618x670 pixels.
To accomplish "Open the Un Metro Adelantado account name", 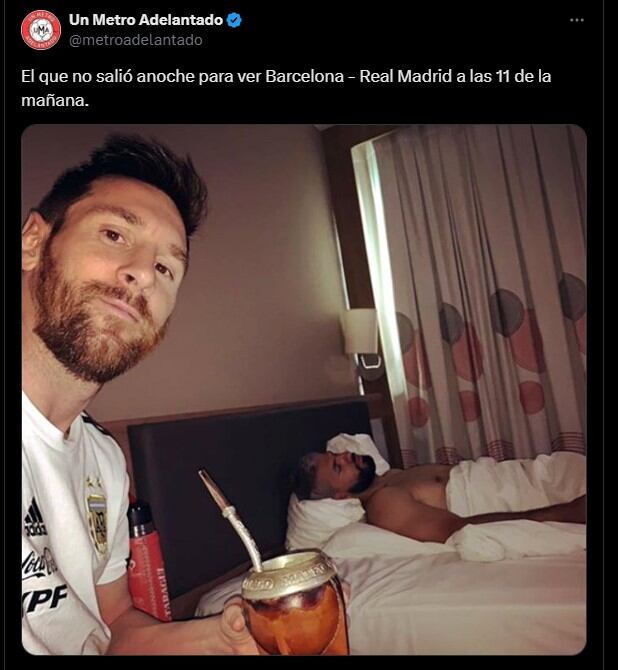I will (145, 20).
